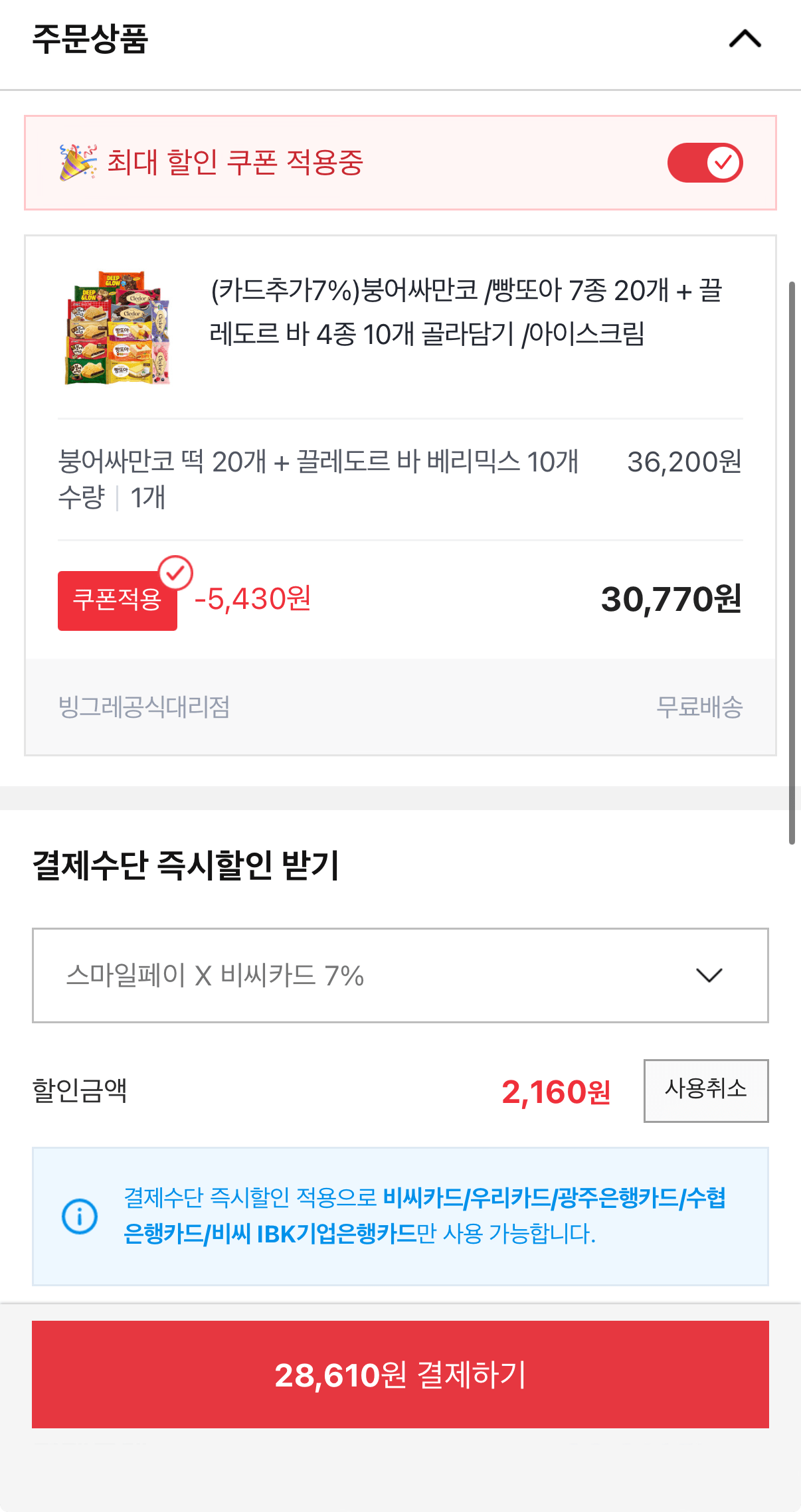
Task: Click the -5,430원 discount amount
Action: coord(254,600)
